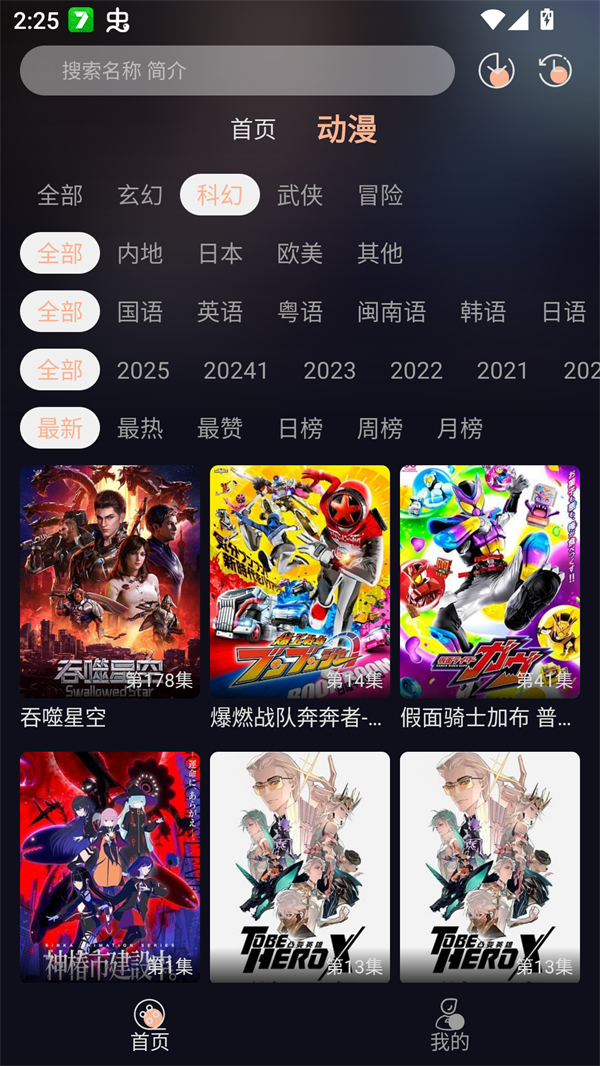Go to the 我的 bottom tab
The height and width of the screenshot is (1066, 600).
point(449,1025)
